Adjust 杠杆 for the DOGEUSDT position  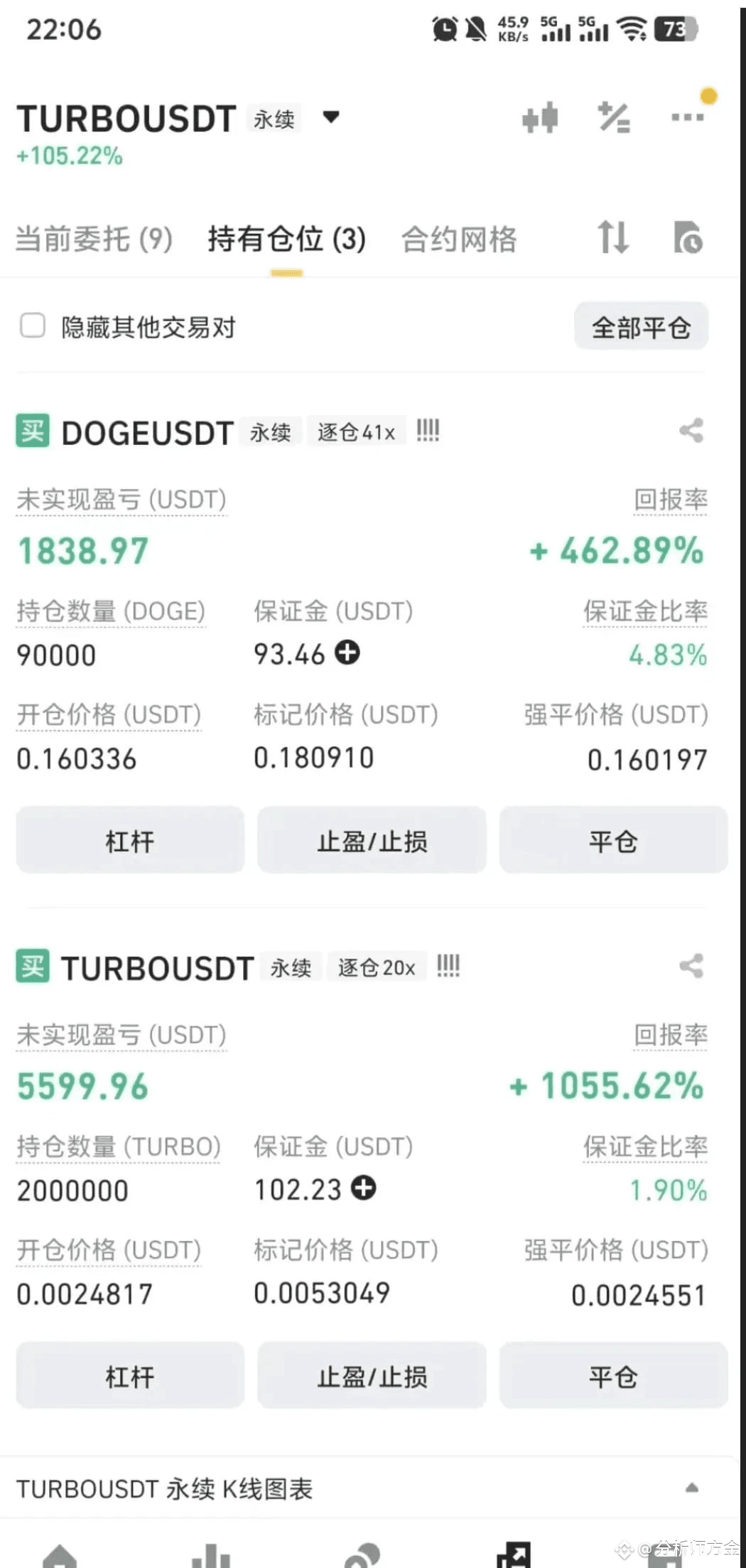pyautogui.click(x=130, y=840)
